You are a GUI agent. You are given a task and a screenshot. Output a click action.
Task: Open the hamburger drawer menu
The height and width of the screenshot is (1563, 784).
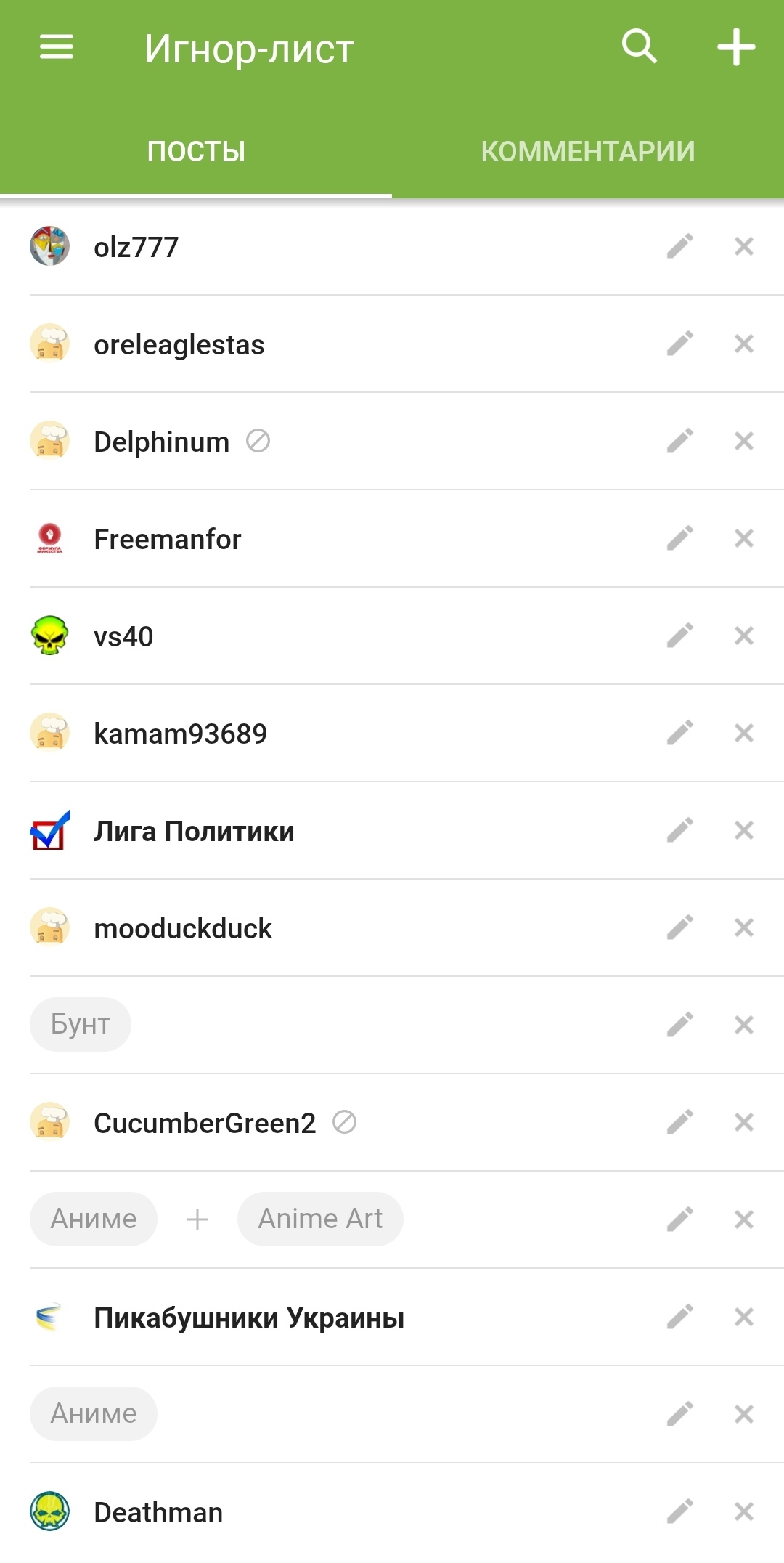tap(56, 48)
